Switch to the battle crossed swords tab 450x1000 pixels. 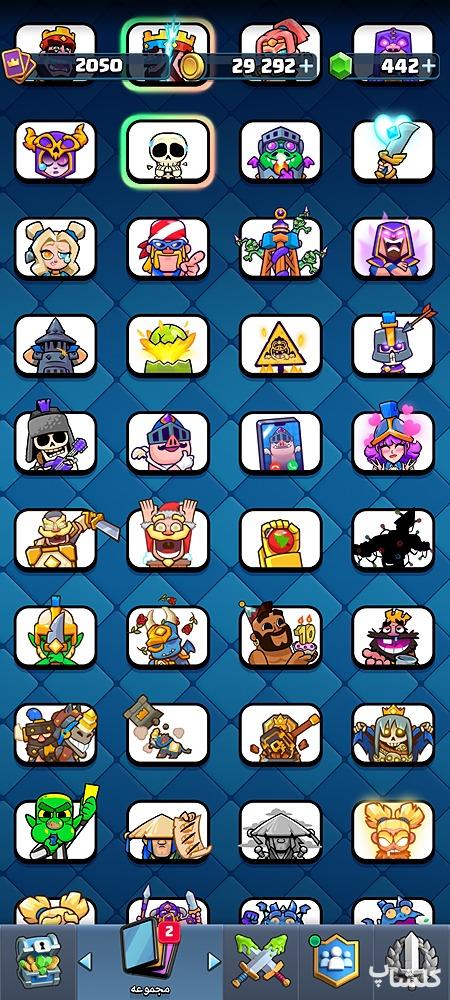[x=262, y=960]
